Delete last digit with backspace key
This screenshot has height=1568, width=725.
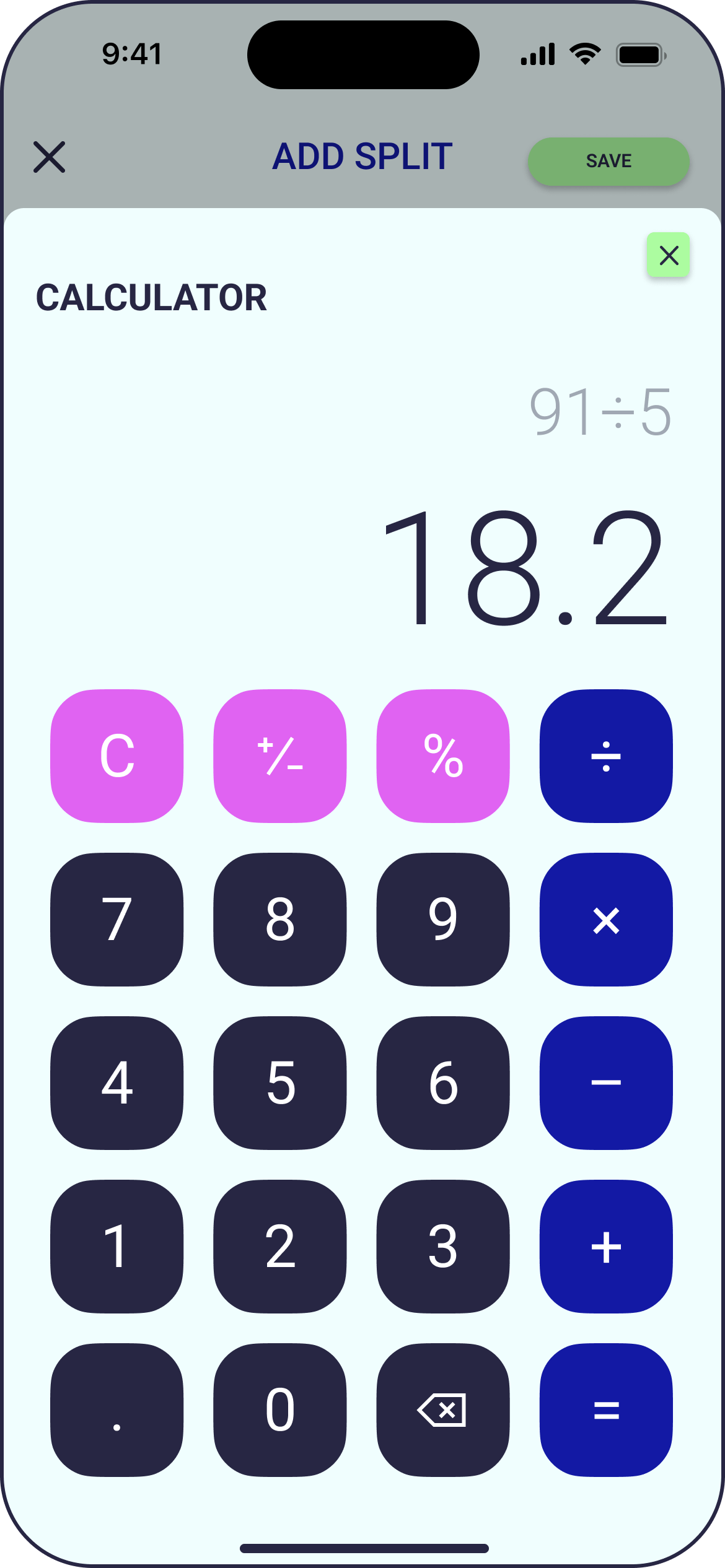click(x=443, y=1409)
